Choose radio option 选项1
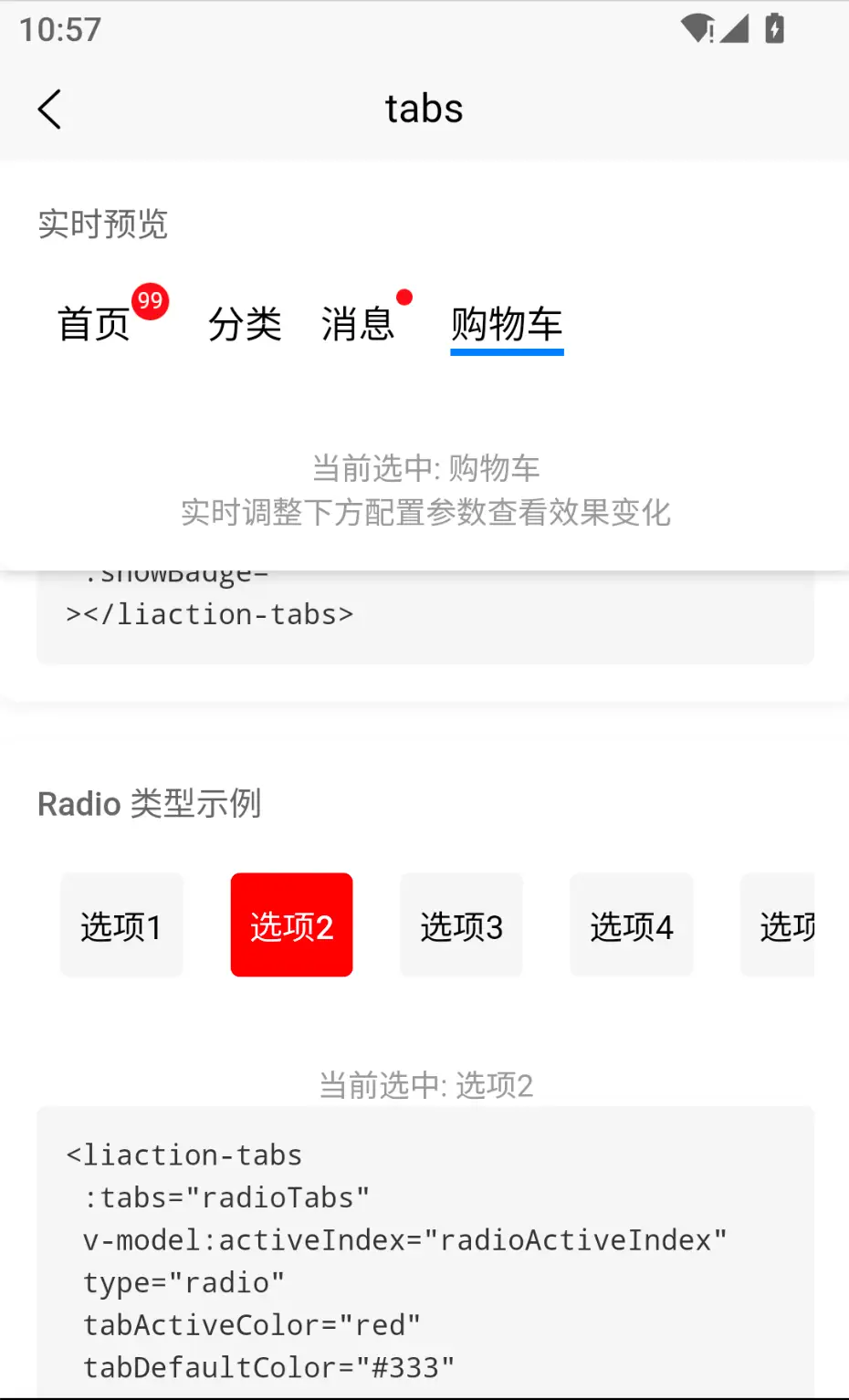The height and width of the screenshot is (1400, 849). click(121, 925)
